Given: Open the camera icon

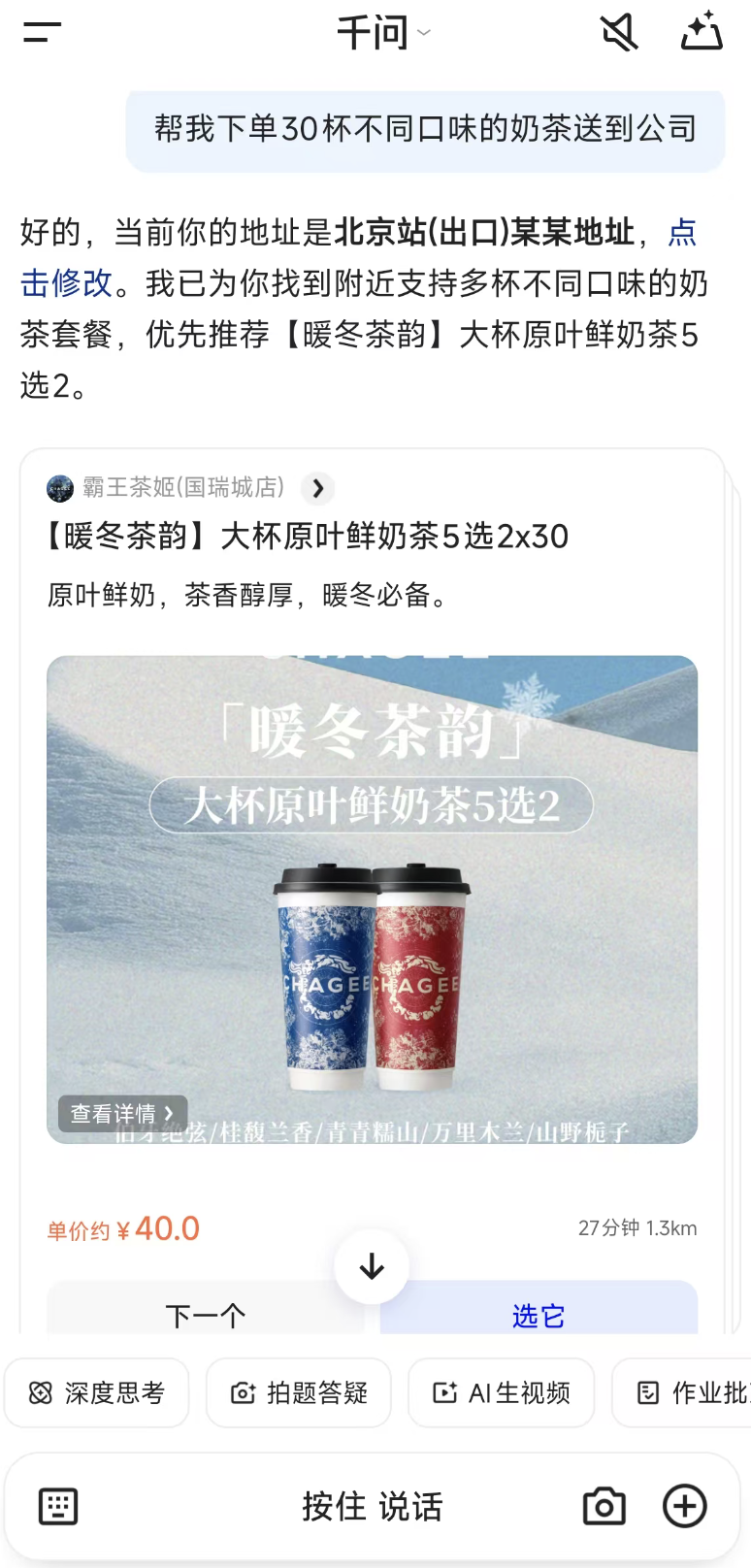Looking at the screenshot, I should [x=604, y=1507].
